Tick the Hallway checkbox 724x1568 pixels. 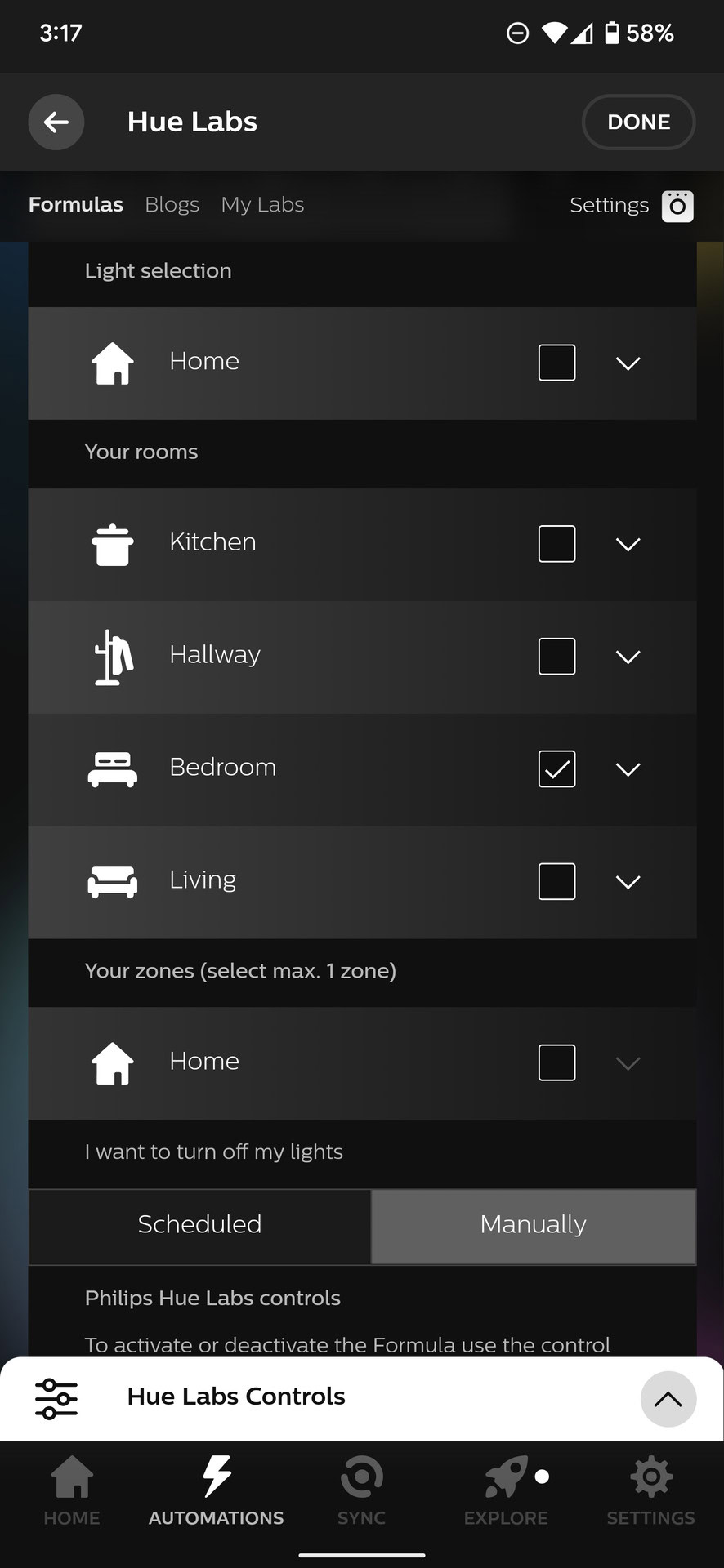point(556,657)
